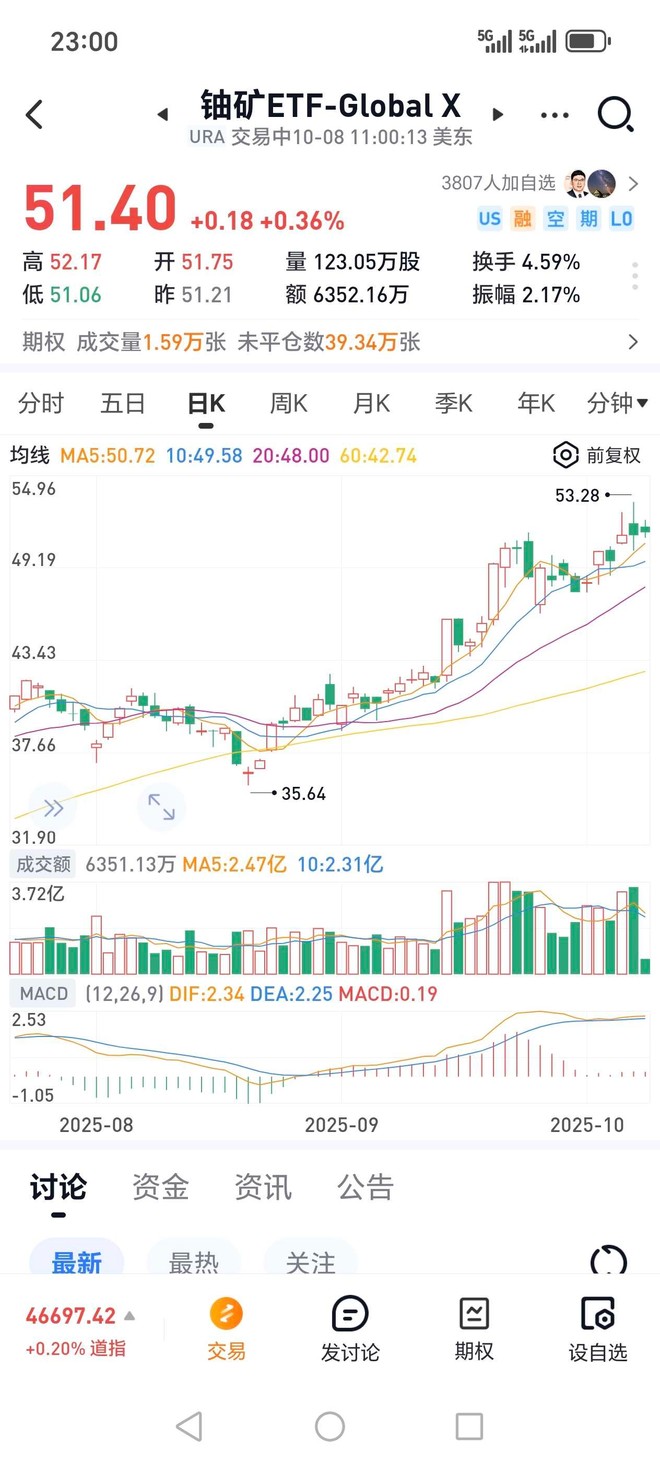The image size is (660, 1462).
Task: Tap the 交易 trade button
Action: pos(226,1330)
